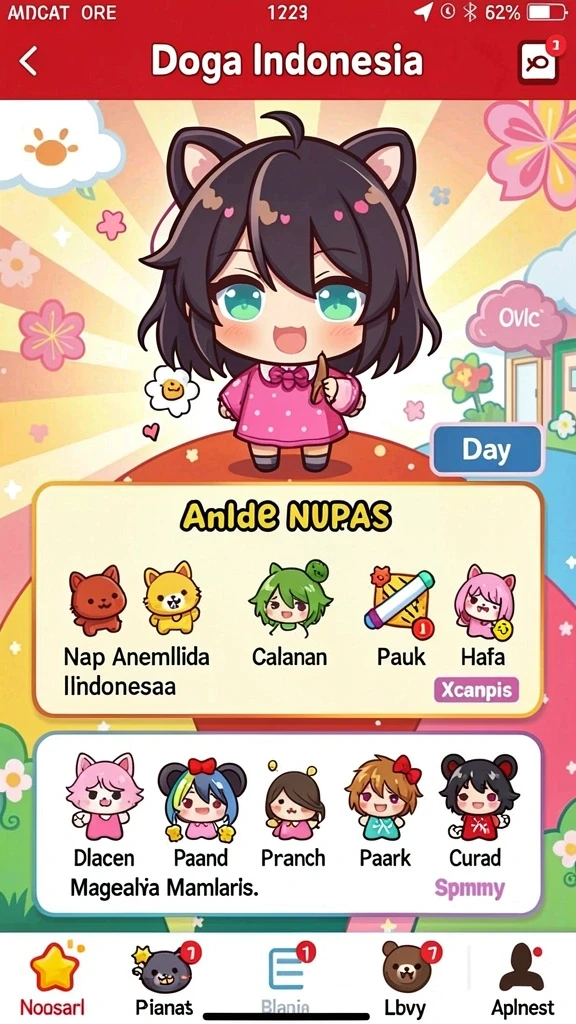Open the Blania tab
Viewport: 576px width, 1024px height.
coord(287,979)
